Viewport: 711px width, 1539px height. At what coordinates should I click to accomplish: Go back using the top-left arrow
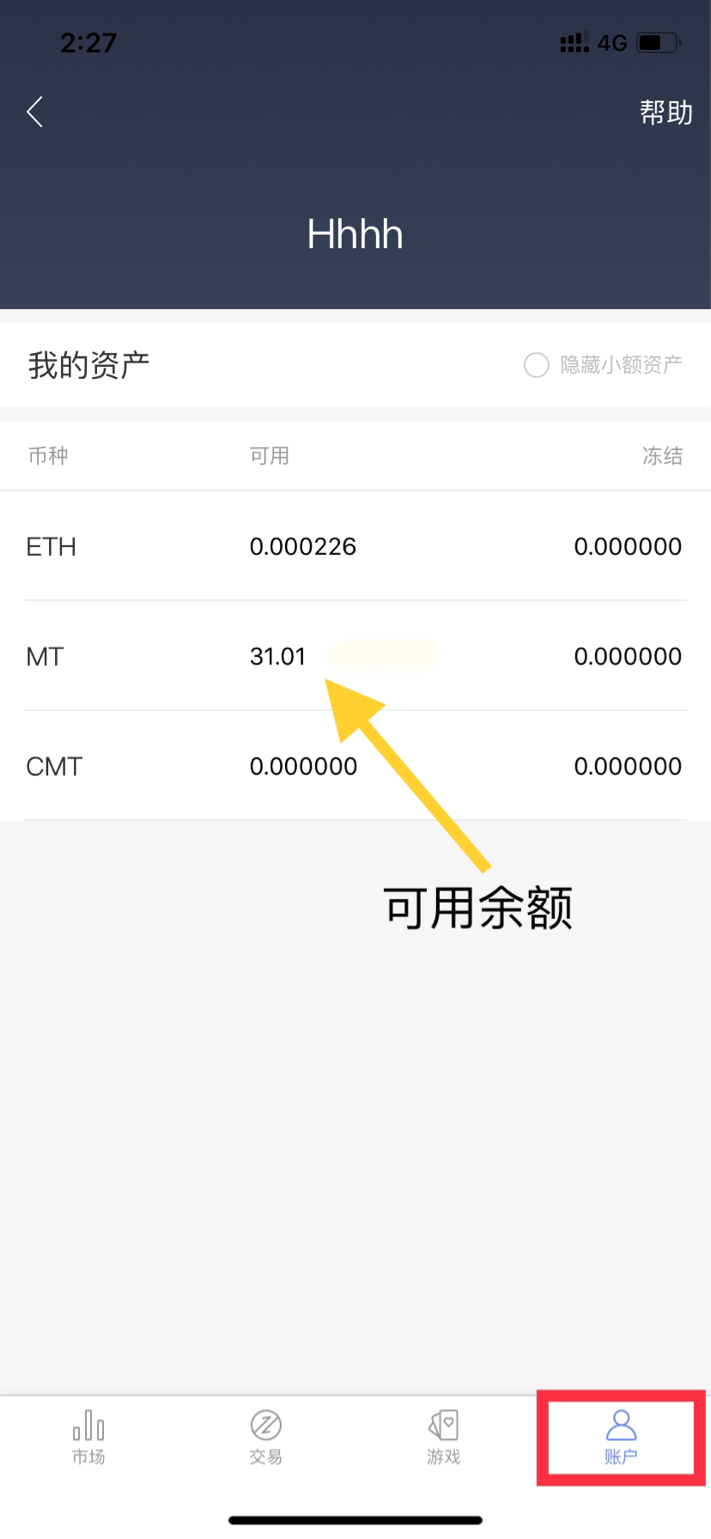(35, 112)
